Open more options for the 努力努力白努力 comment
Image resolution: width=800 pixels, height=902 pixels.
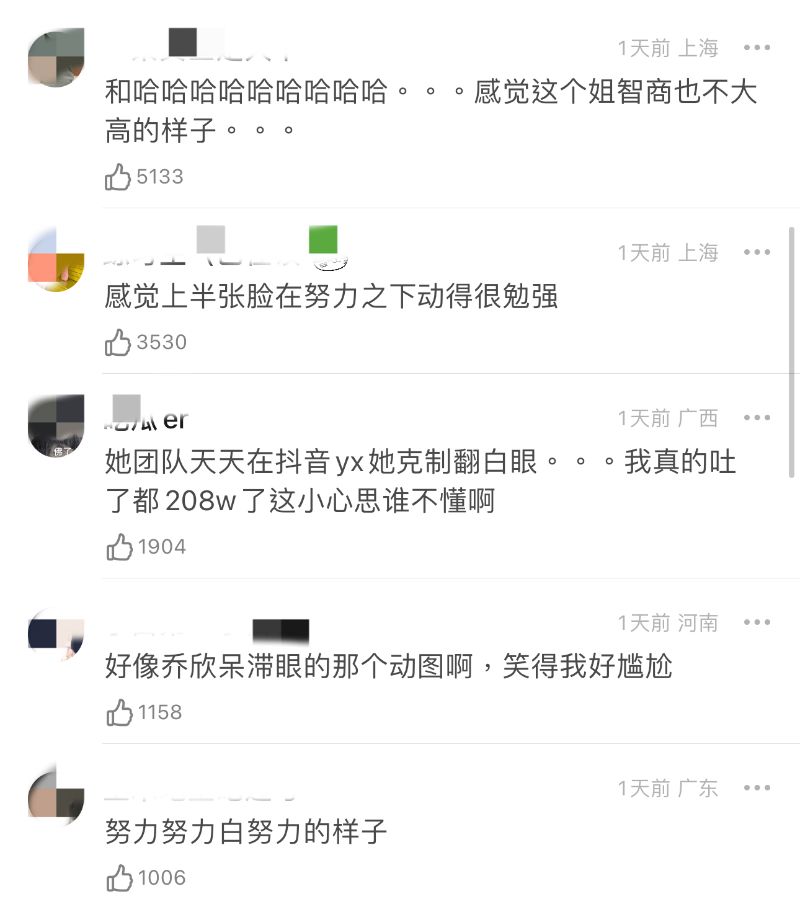pos(757,788)
